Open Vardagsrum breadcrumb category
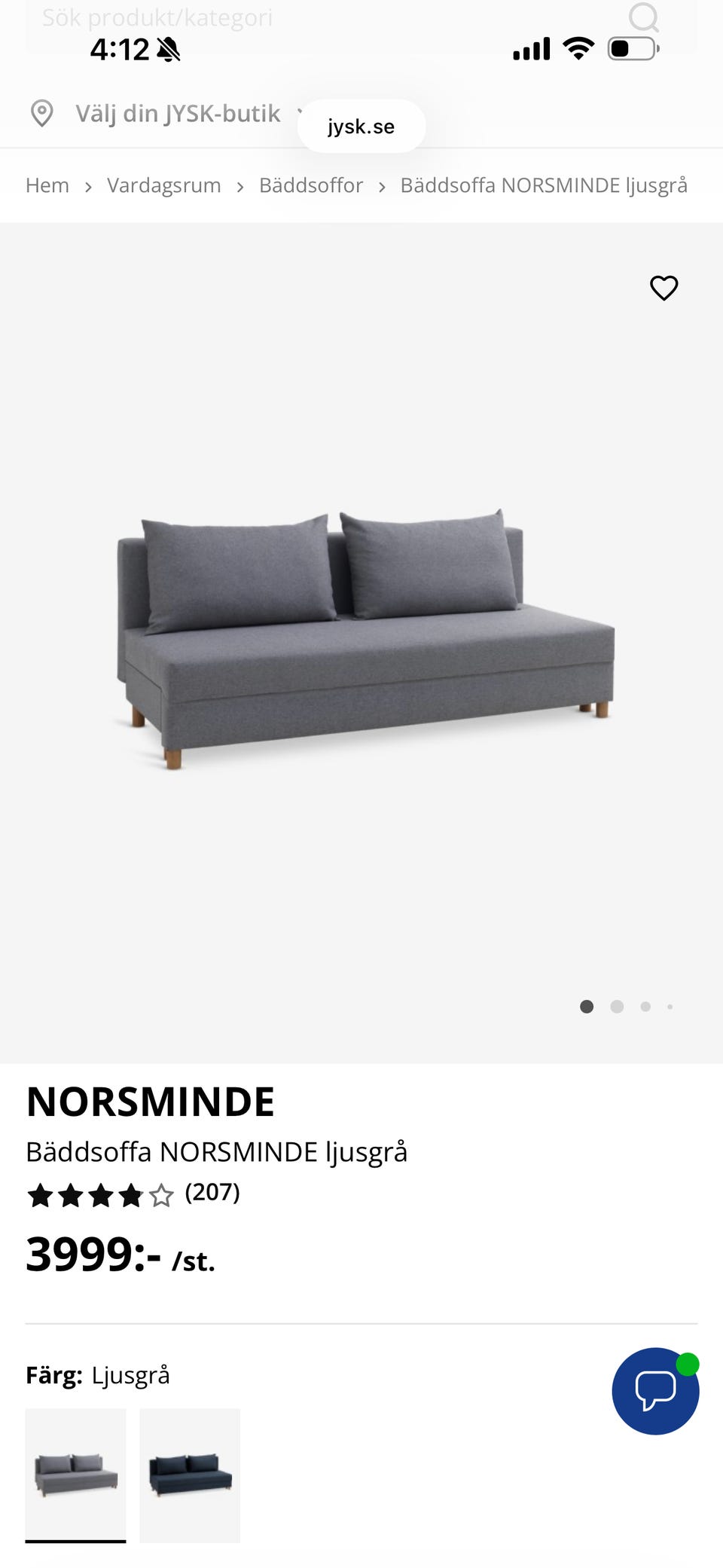 pos(164,185)
